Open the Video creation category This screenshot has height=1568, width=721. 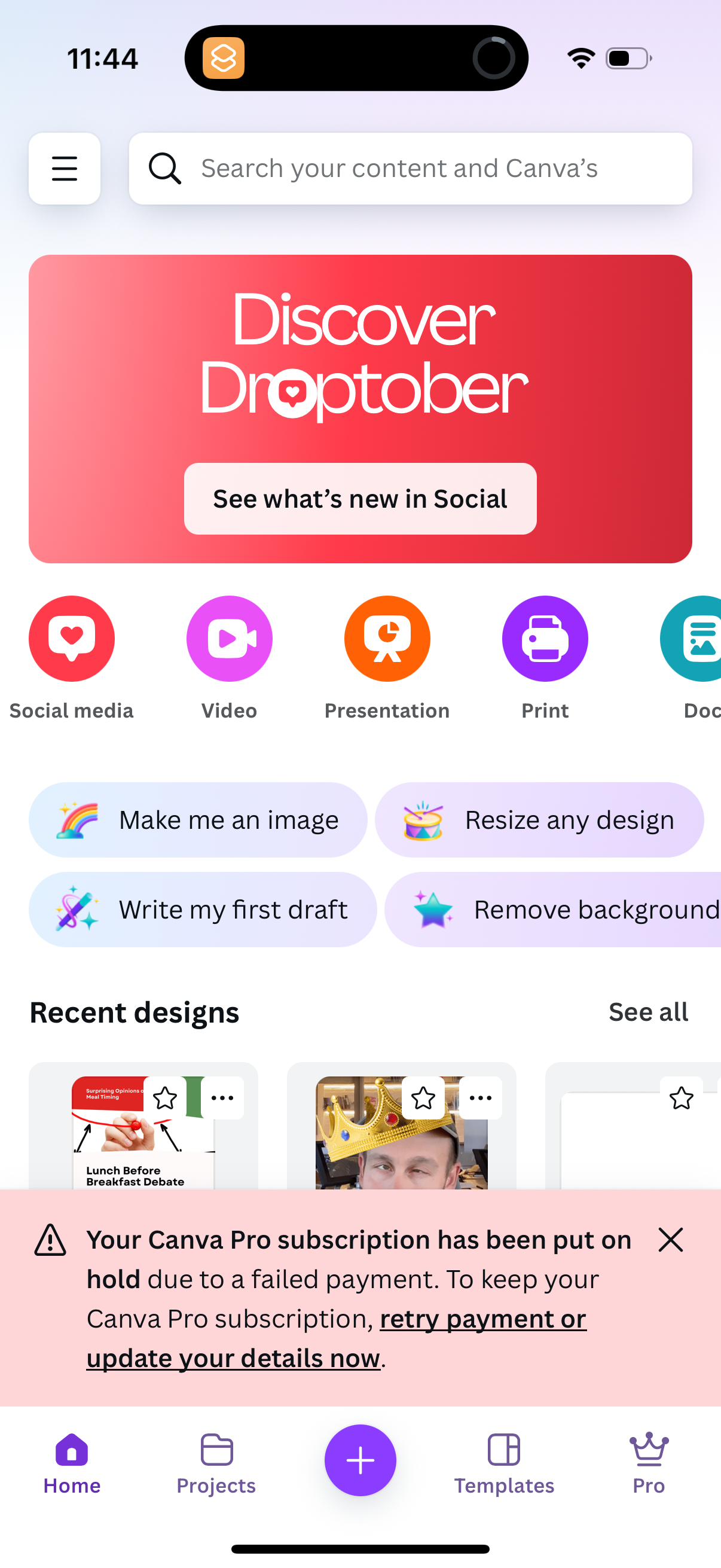229,638
